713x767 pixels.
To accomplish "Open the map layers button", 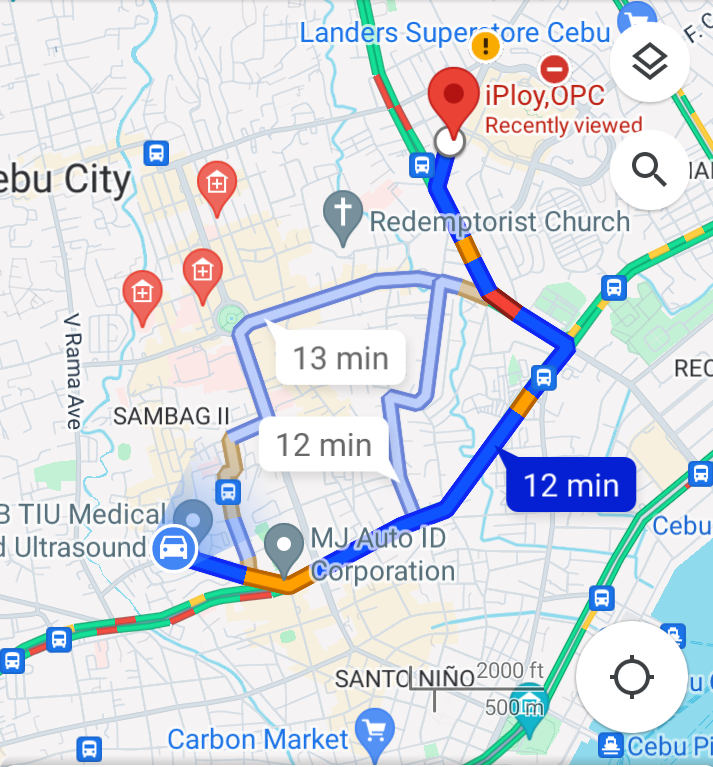I will coord(649,62).
